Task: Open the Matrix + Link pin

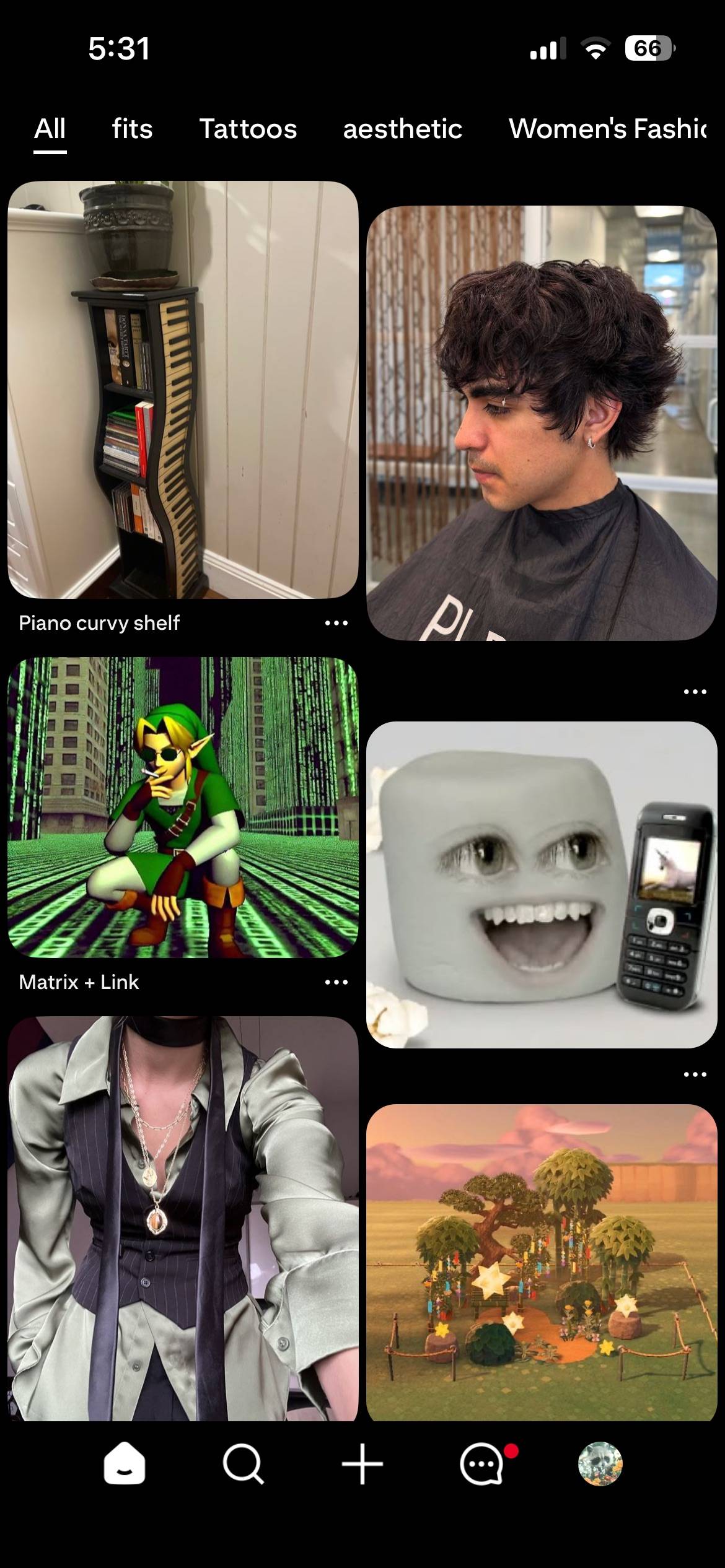Action: [x=183, y=808]
